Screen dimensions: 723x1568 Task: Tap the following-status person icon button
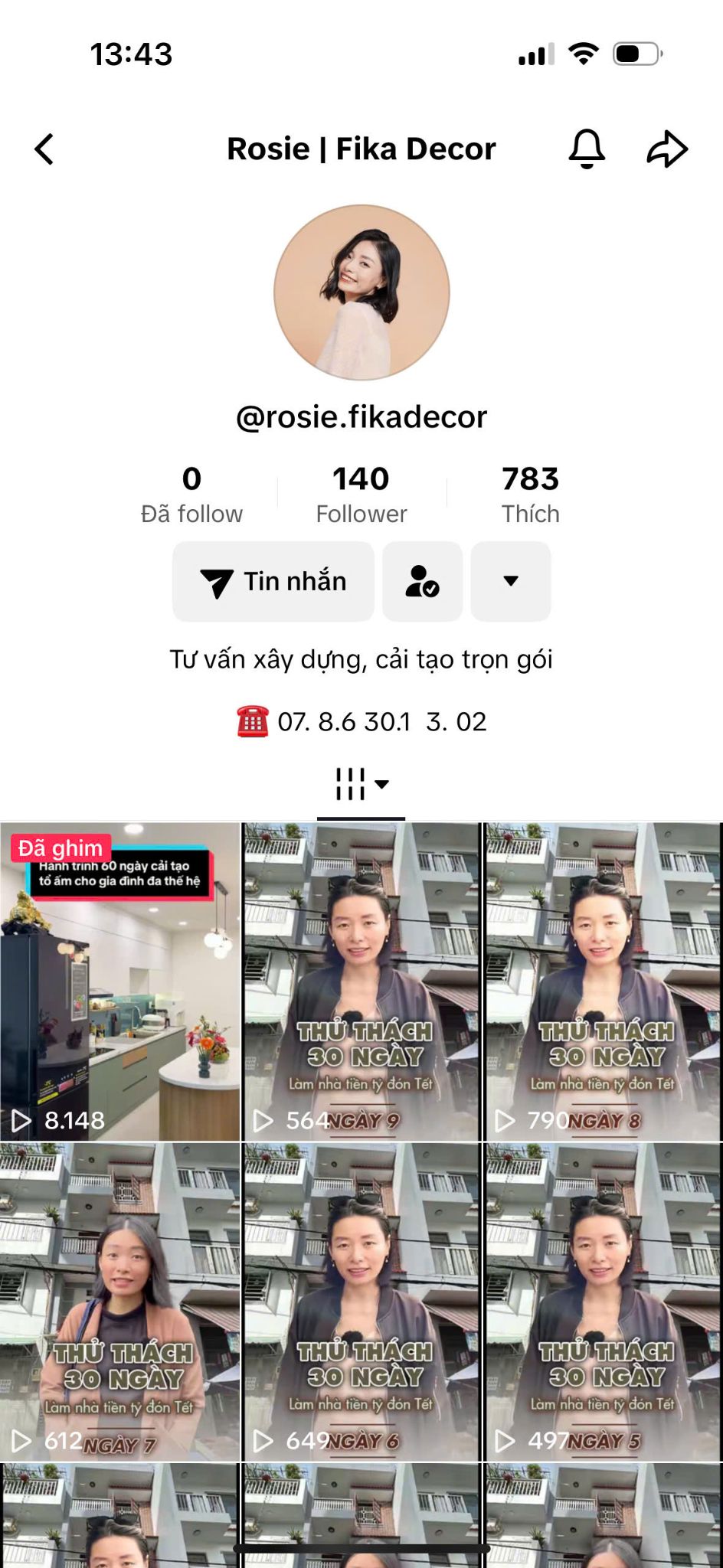(423, 582)
